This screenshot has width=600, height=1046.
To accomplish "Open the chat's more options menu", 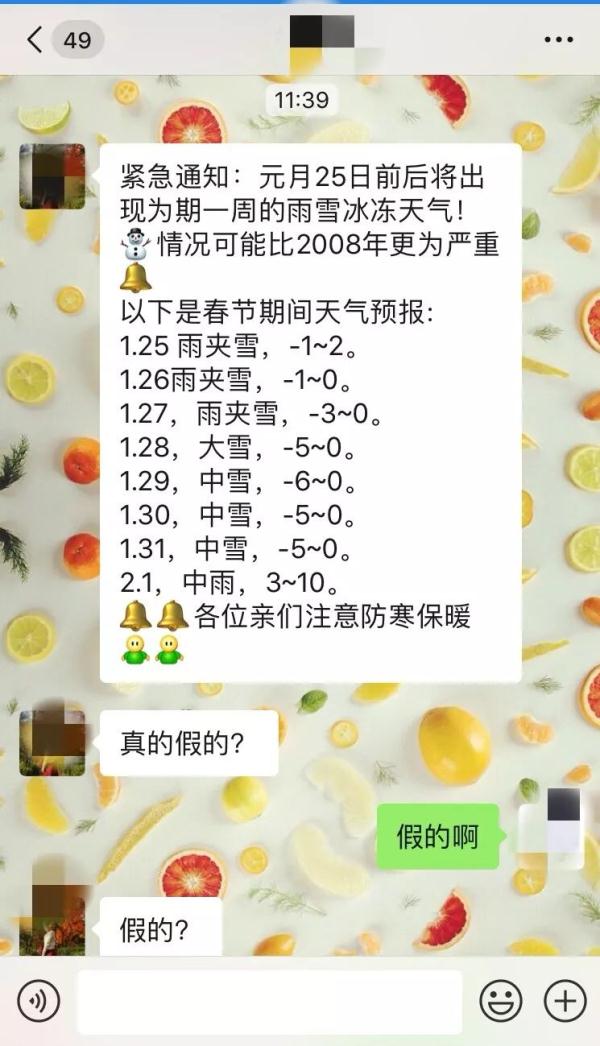I will pyautogui.click(x=558, y=40).
